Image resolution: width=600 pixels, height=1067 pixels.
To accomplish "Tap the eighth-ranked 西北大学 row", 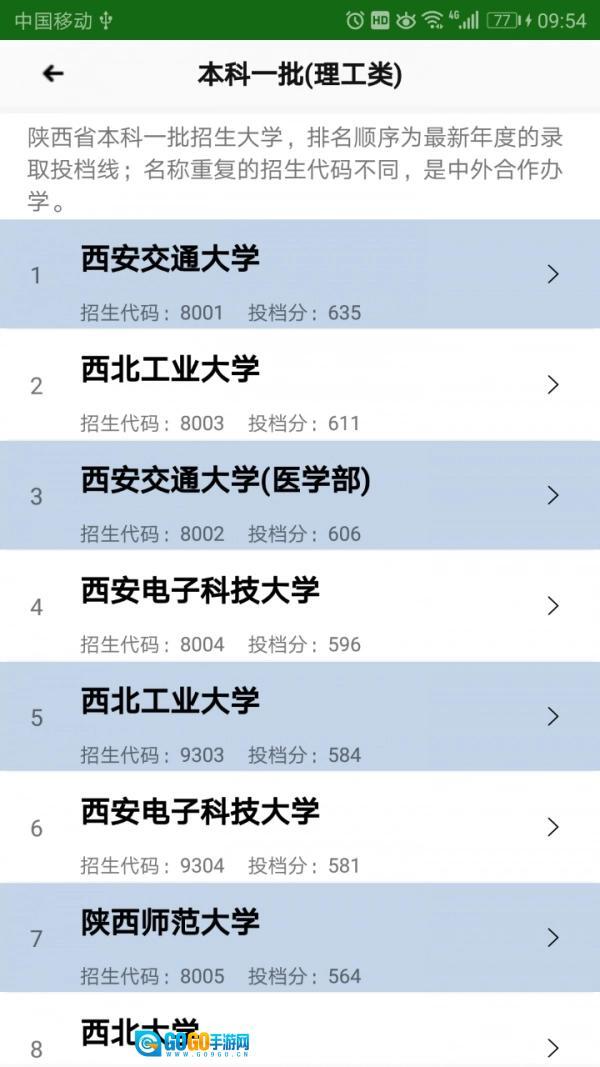I will [x=300, y=1035].
